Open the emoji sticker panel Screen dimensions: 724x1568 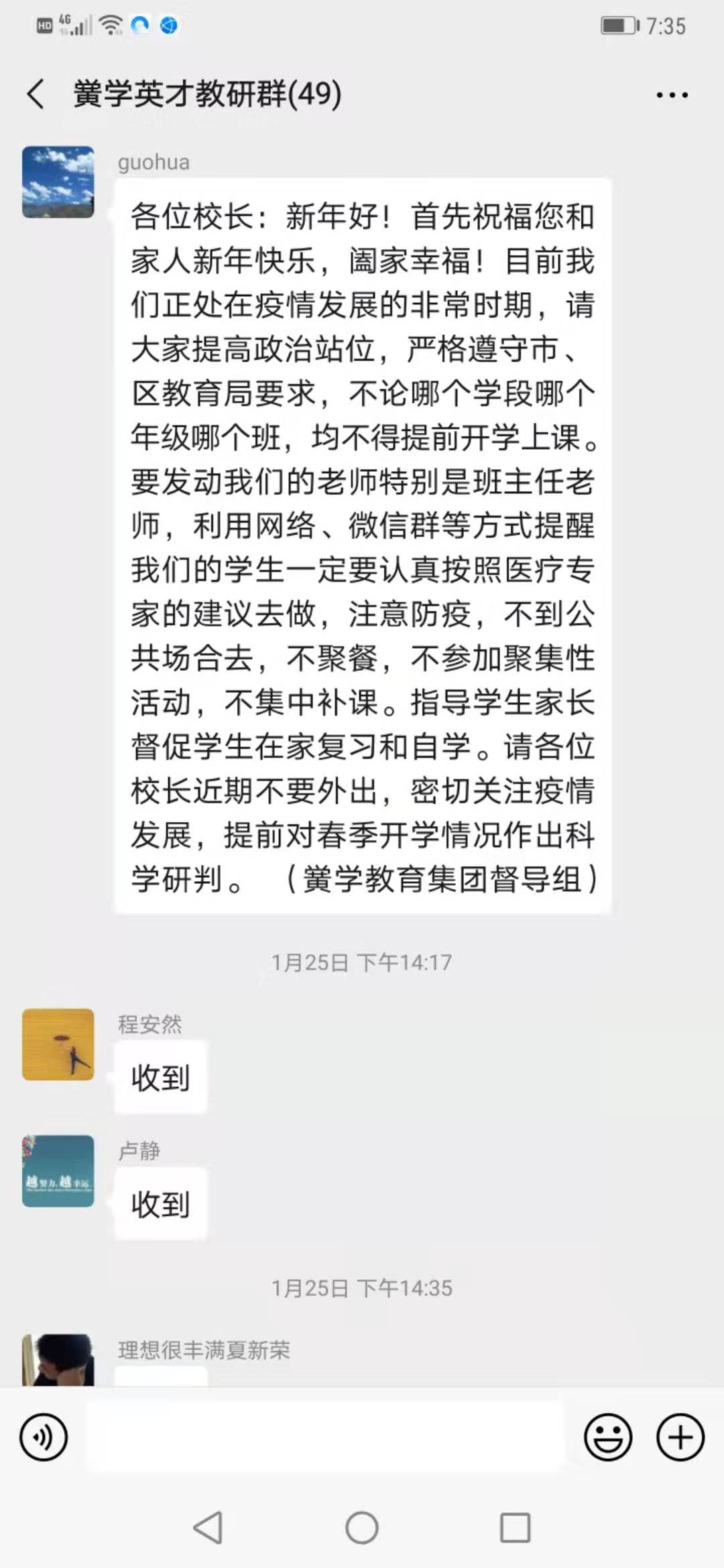point(608,1437)
